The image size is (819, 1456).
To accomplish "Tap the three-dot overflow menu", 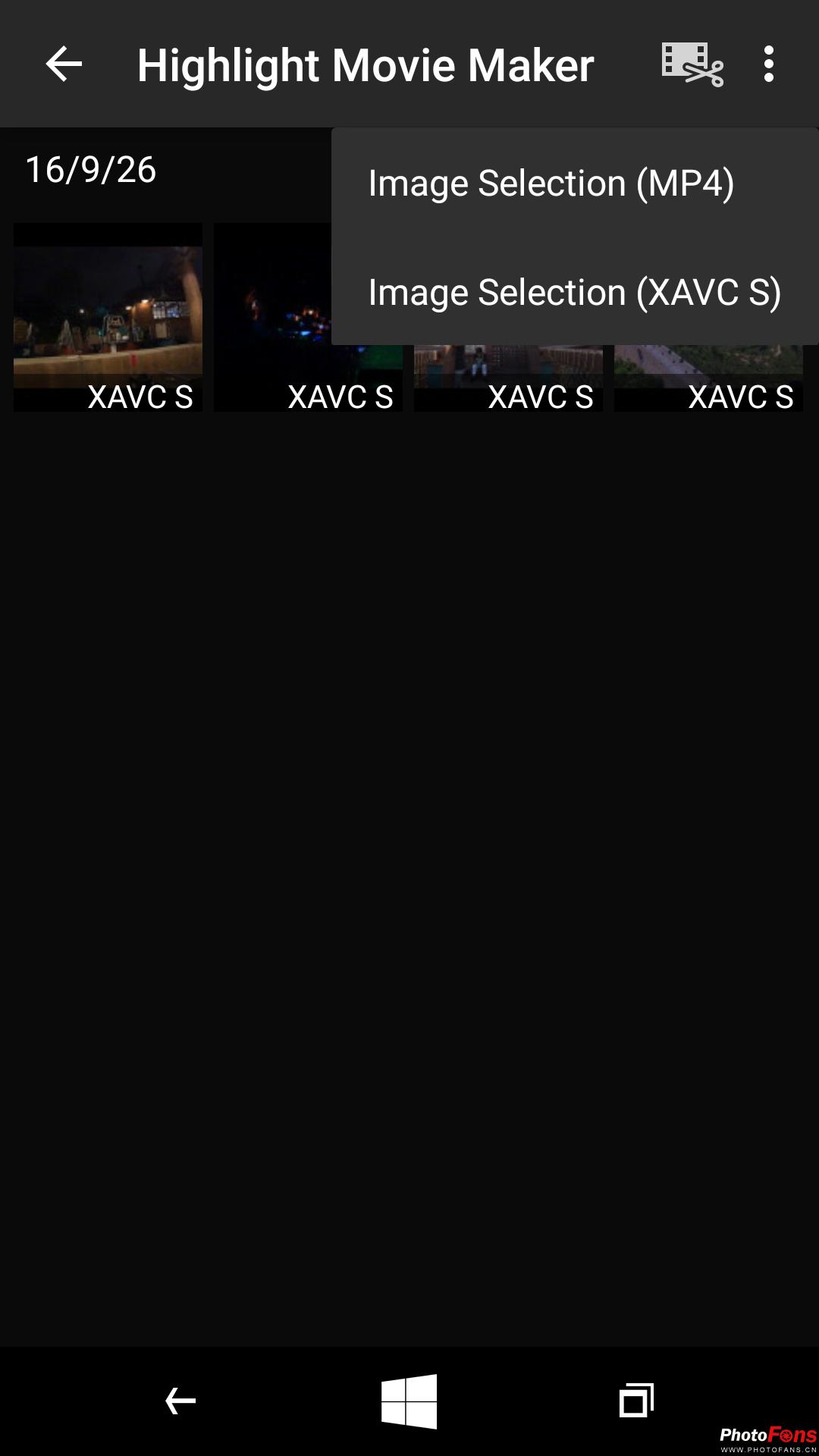I will click(769, 64).
